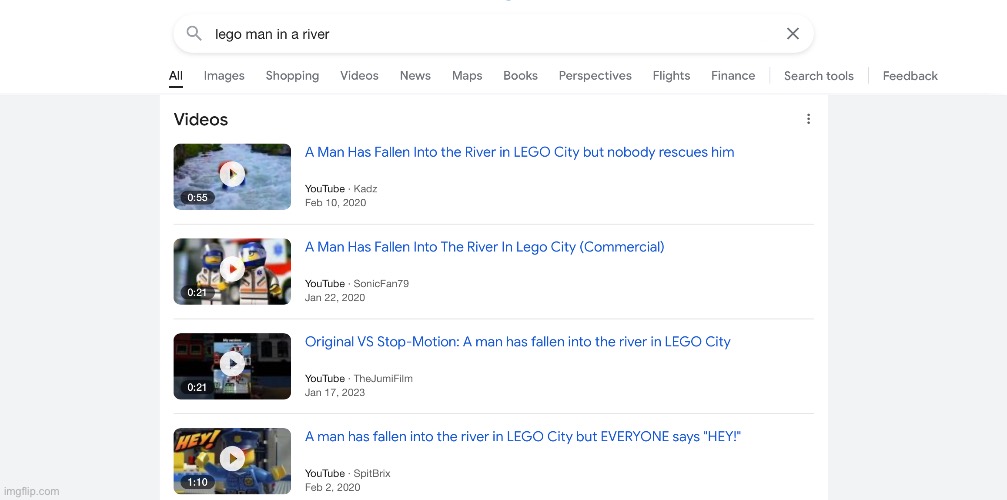The height and width of the screenshot is (500, 1007).
Task: Switch to the News tab
Action: coord(415,76)
